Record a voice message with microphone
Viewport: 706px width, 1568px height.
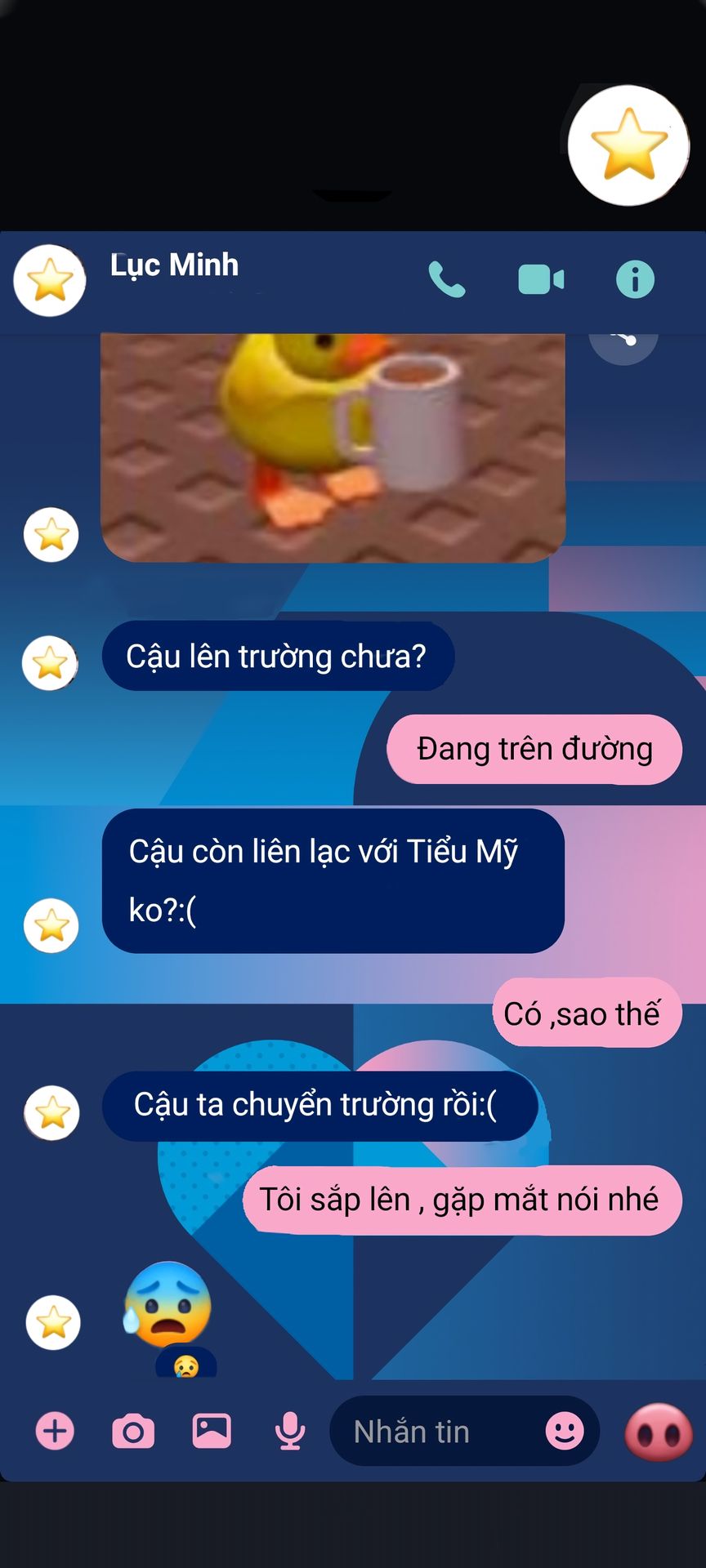pos(290,1431)
